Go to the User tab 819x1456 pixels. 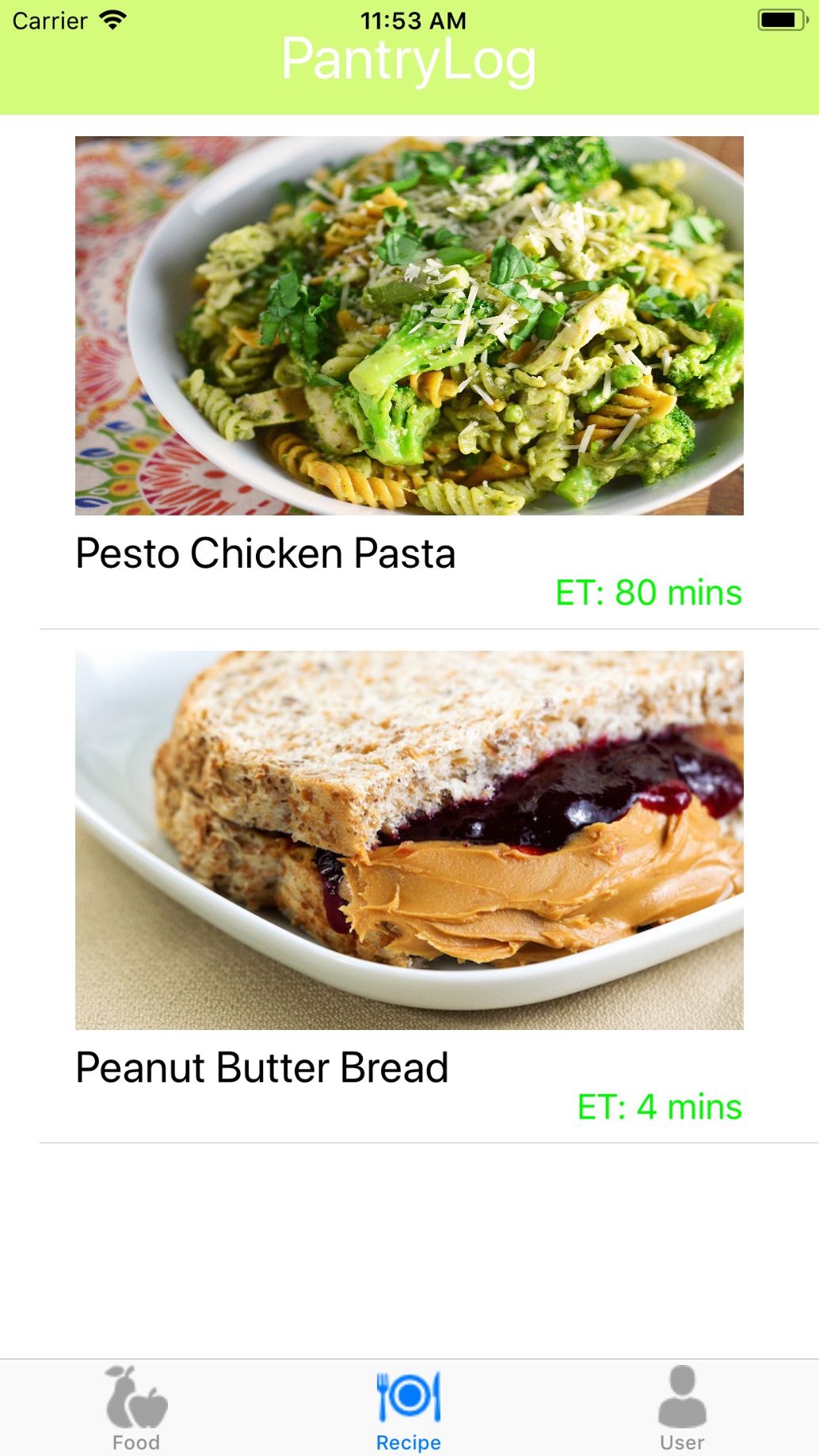pos(682,1408)
